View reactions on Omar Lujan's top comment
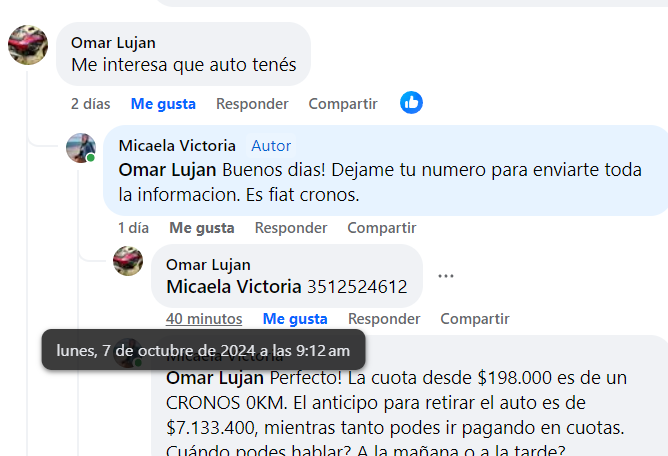 (x=411, y=102)
